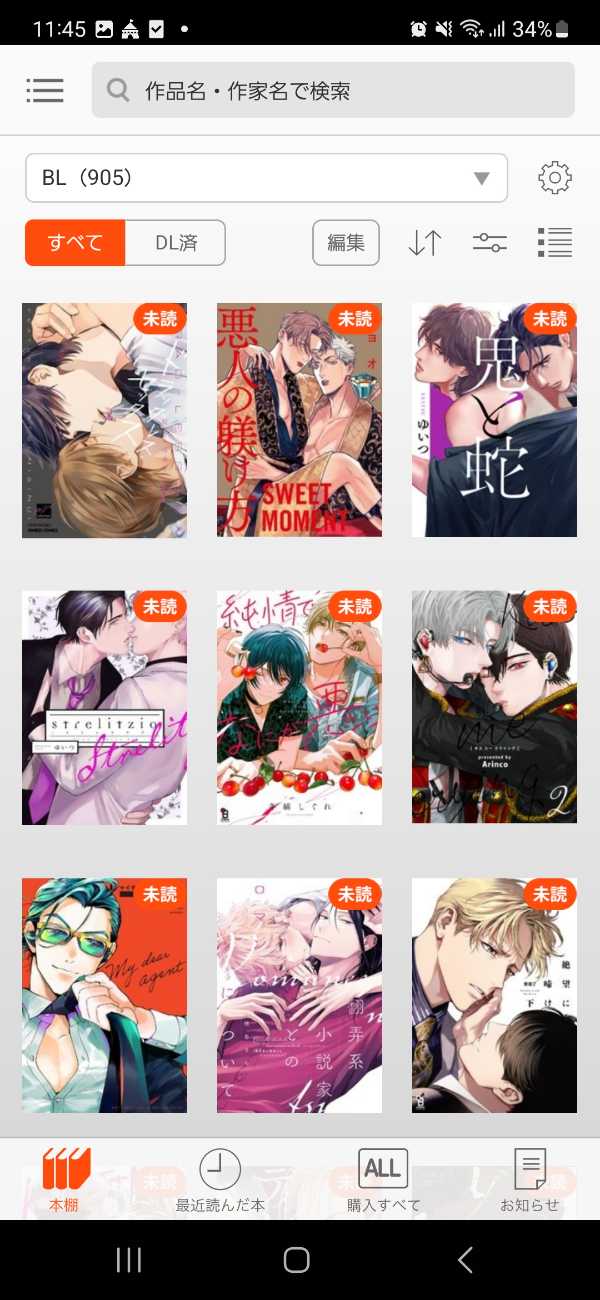Open the 購入すべて tab

pyautogui.click(x=383, y=1180)
